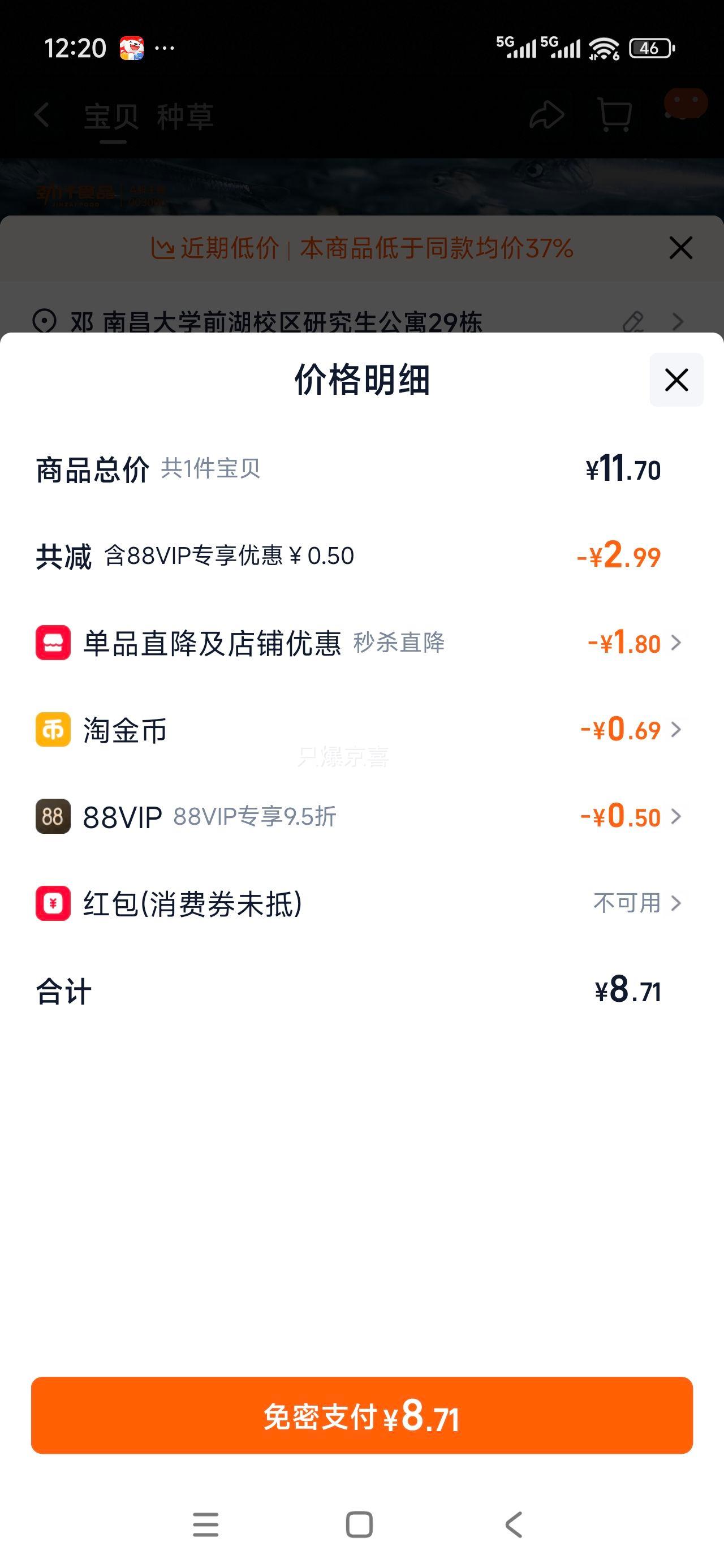Dismiss the 近期低价 banner with its X
The height and width of the screenshot is (1568, 724).
coord(681,248)
